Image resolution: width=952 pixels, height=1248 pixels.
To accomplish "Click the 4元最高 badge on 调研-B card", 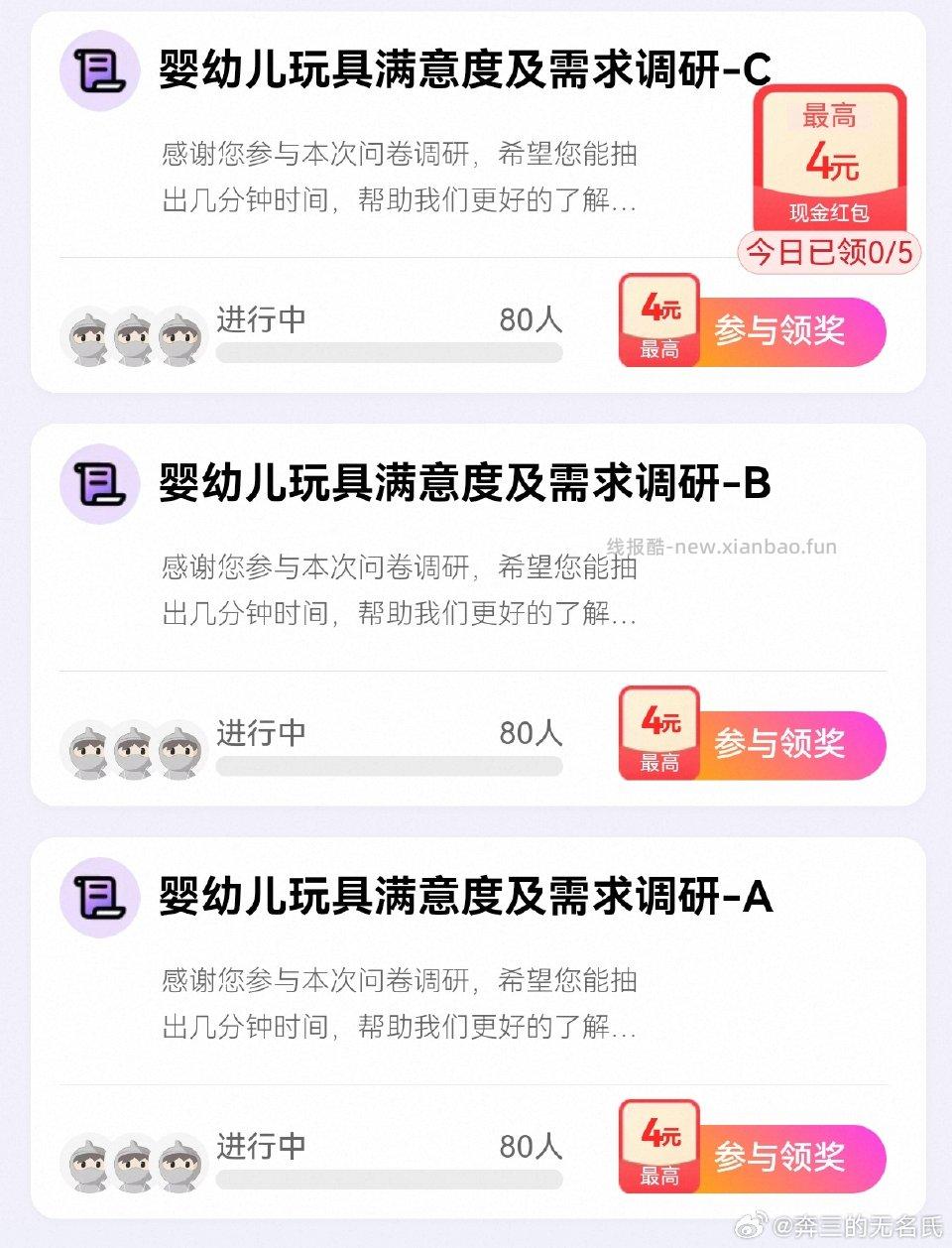I will point(660,733).
